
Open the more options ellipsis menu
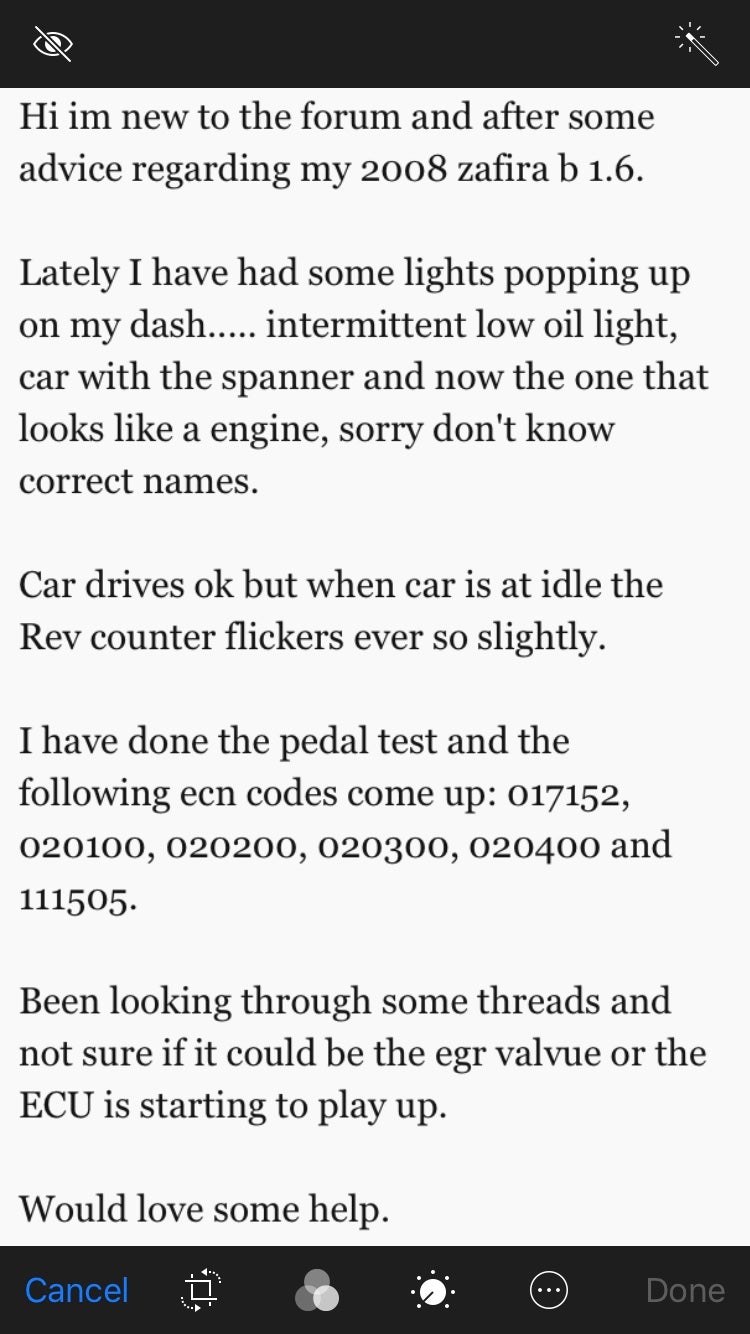coord(549,1290)
